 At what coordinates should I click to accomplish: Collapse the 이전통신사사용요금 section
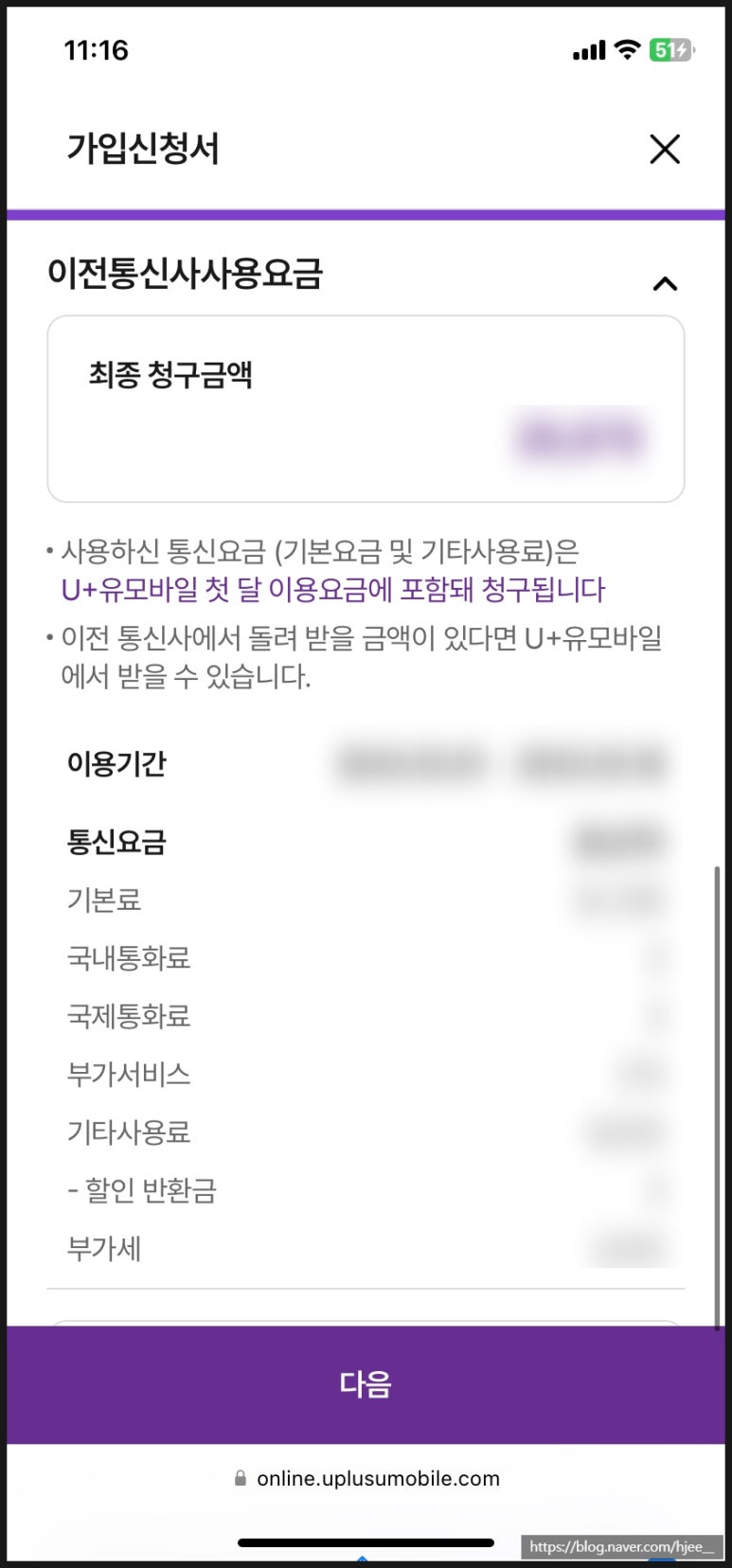(665, 283)
